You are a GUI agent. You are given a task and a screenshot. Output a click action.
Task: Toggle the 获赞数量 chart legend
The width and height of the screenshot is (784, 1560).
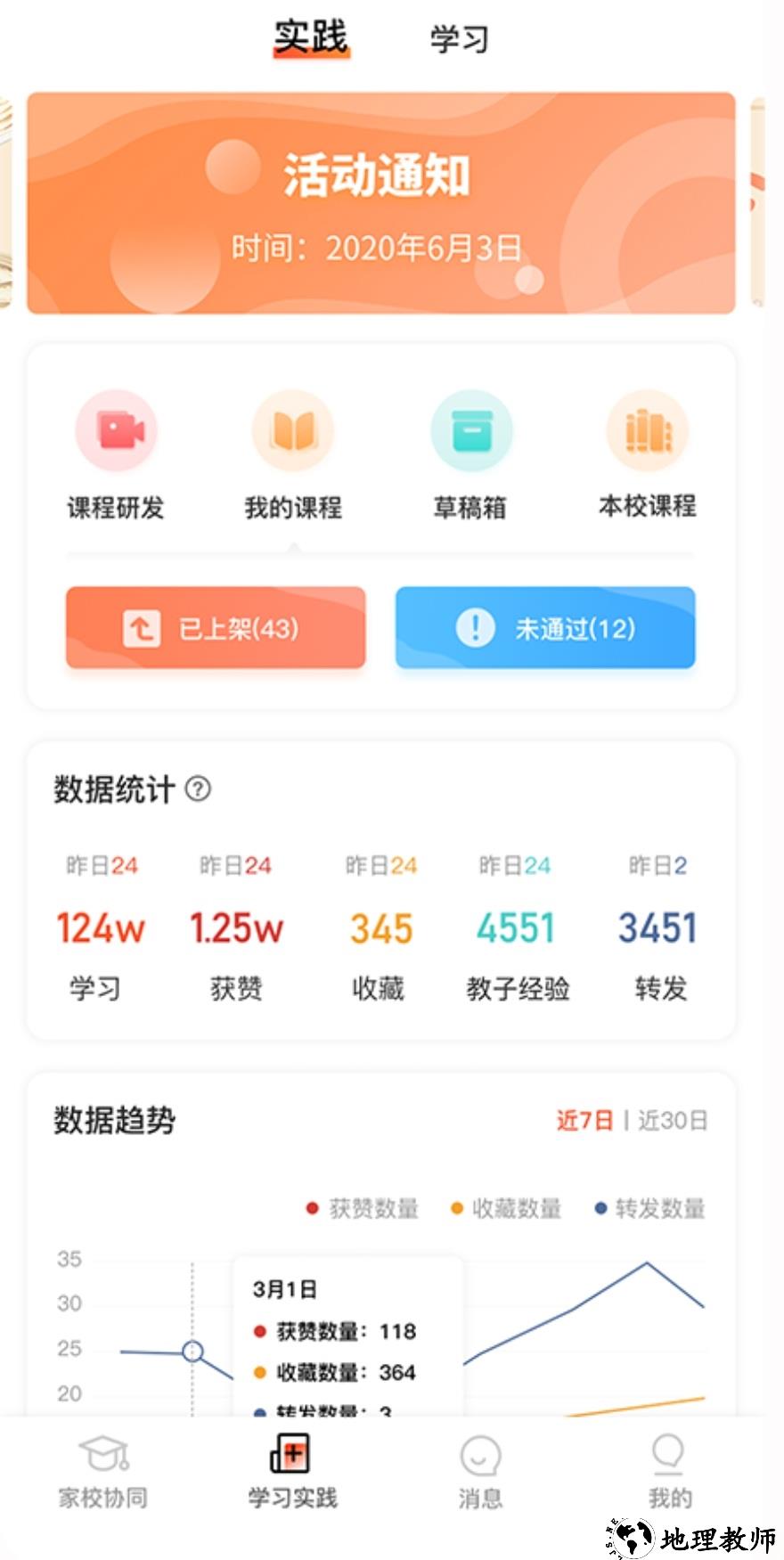click(x=363, y=1208)
